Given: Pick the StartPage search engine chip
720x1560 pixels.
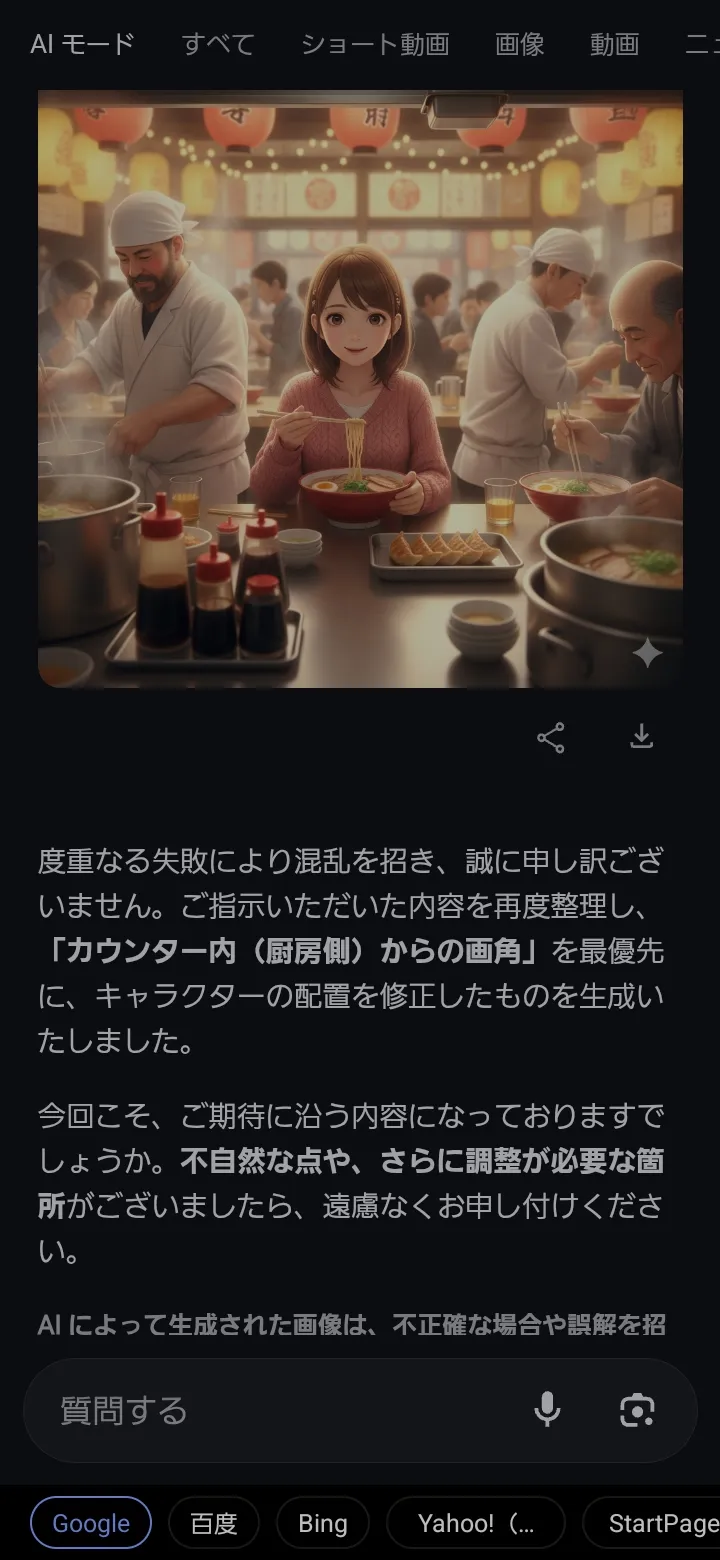Looking at the screenshot, I should [660, 1523].
